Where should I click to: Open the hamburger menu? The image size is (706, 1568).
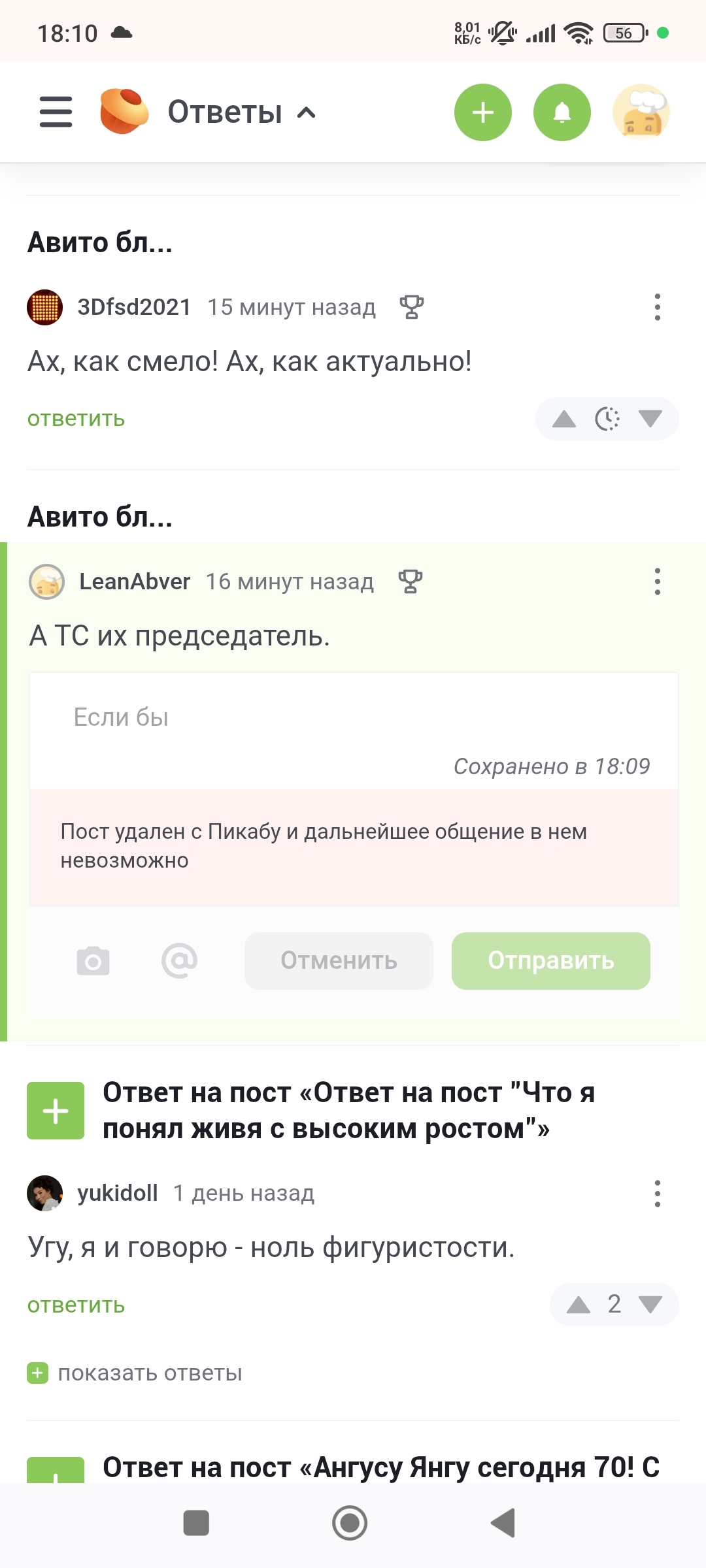pos(56,112)
